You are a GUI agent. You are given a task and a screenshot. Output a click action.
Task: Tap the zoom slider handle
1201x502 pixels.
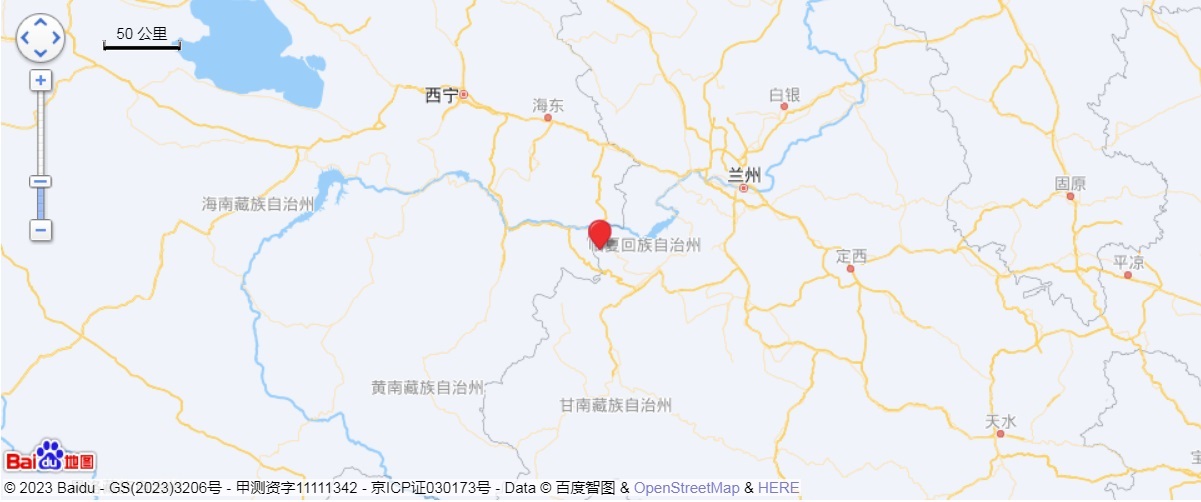(x=40, y=182)
